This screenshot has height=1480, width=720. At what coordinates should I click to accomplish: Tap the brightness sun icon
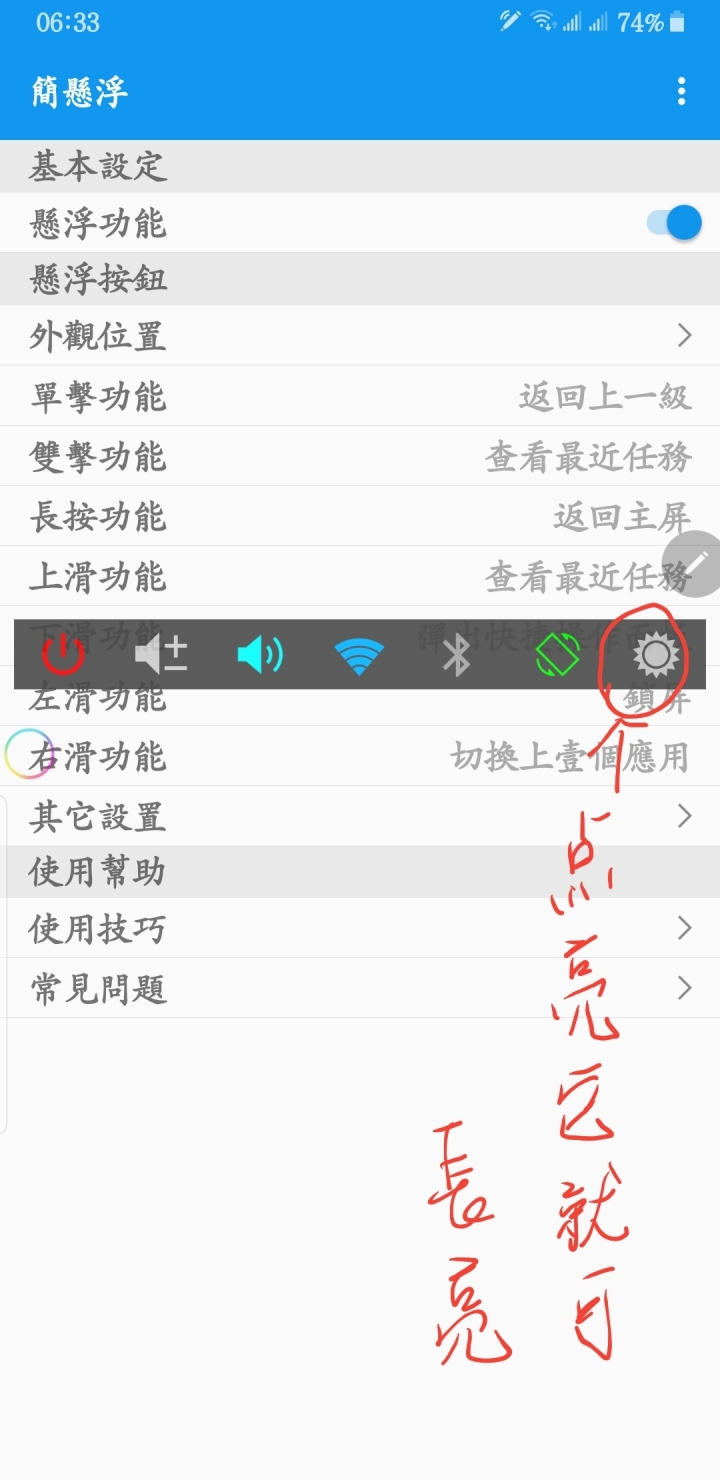[656, 655]
